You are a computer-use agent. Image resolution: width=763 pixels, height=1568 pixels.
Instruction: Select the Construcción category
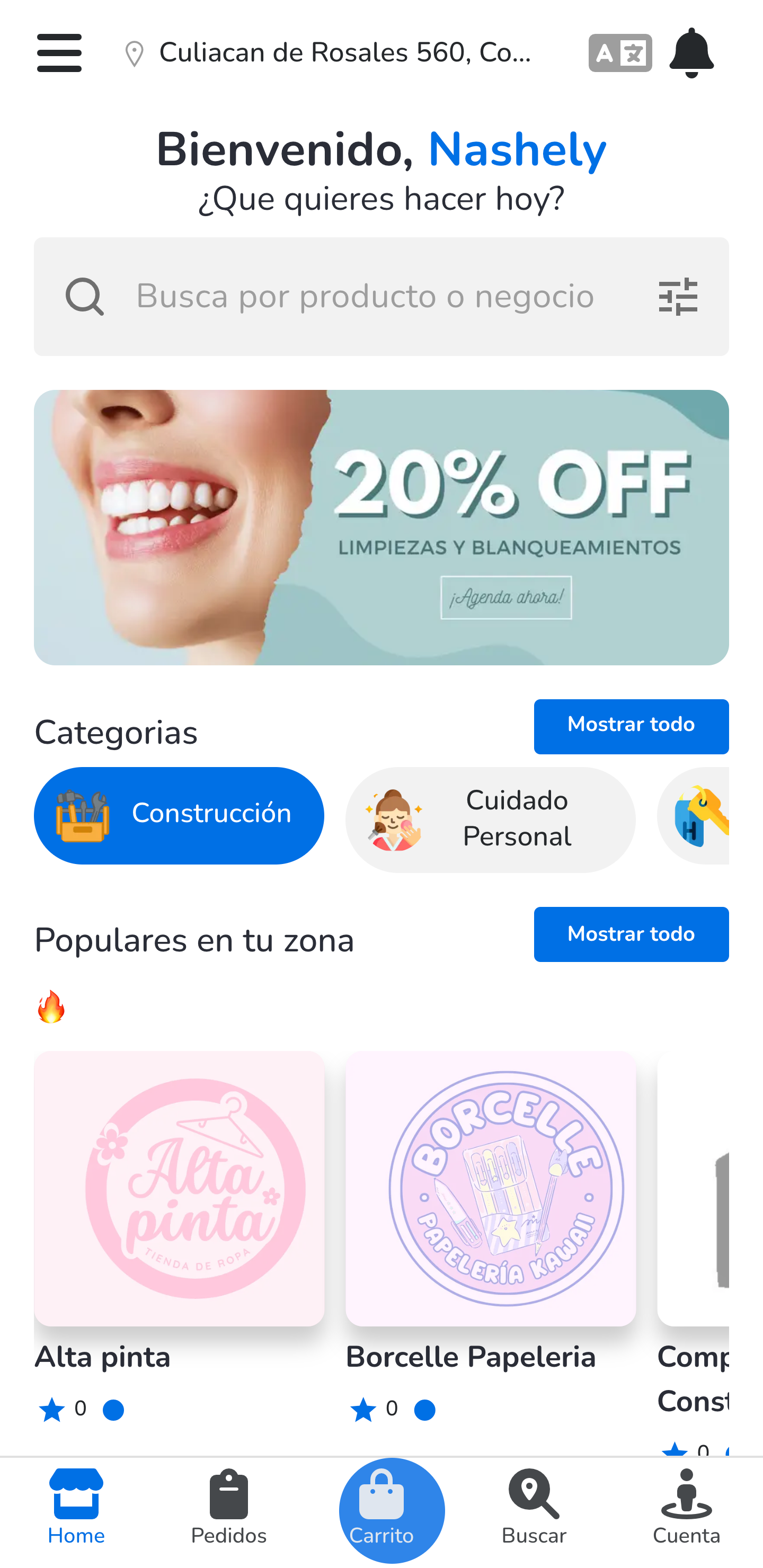pyautogui.click(x=179, y=815)
